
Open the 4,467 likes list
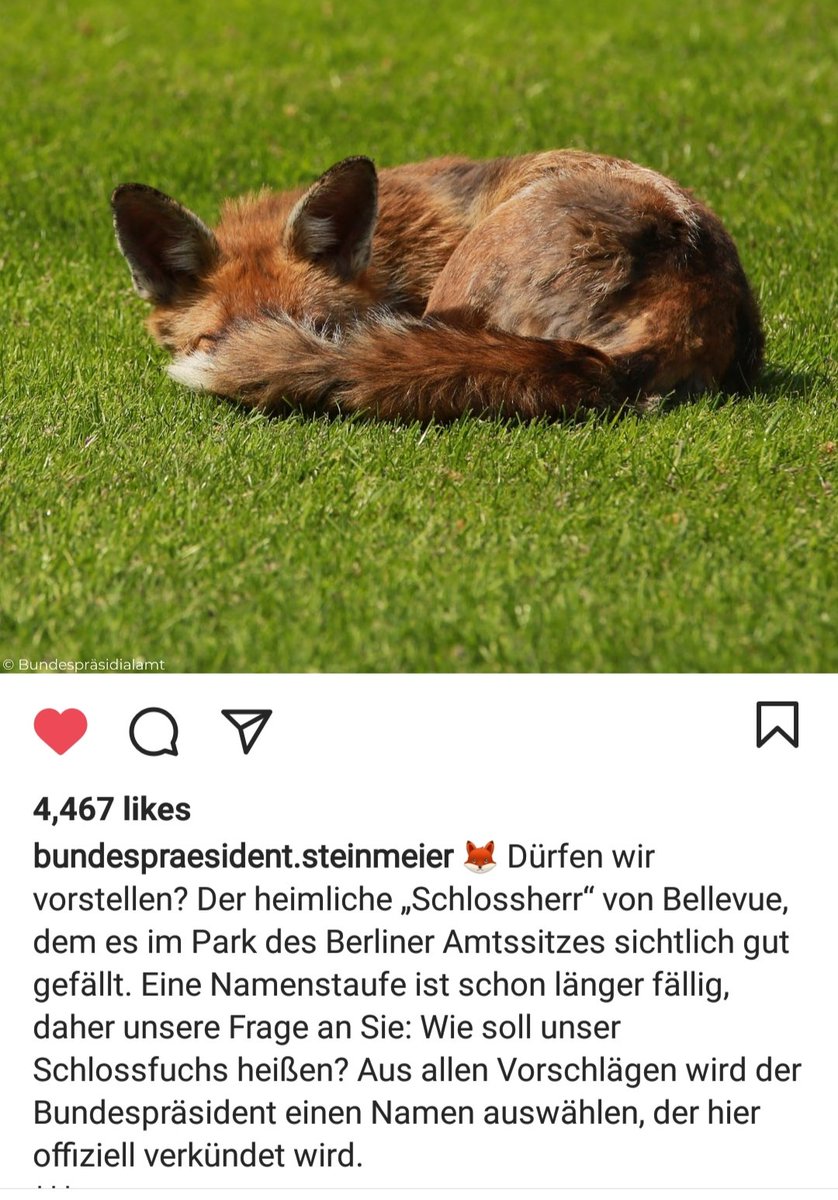(x=112, y=809)
